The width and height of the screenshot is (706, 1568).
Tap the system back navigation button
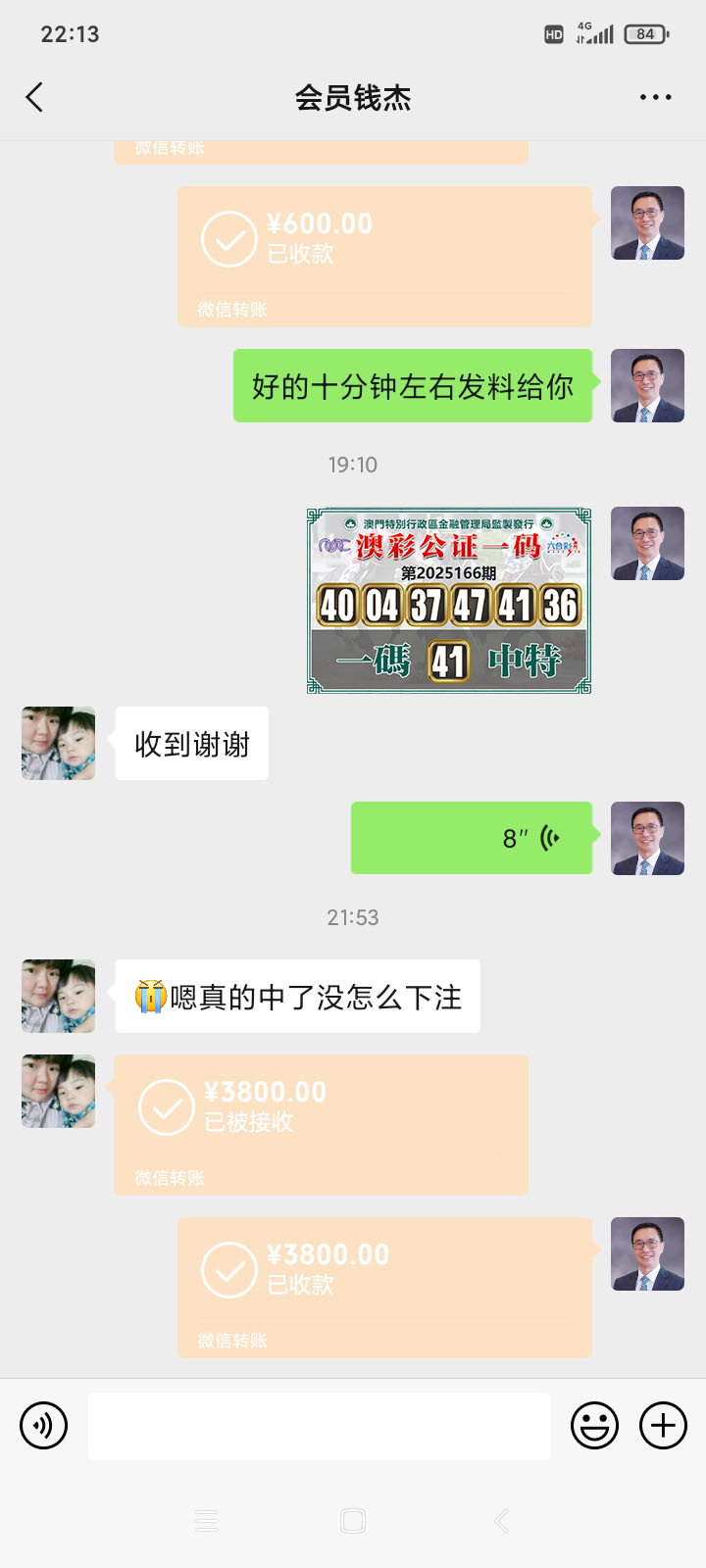[501, 1521]
